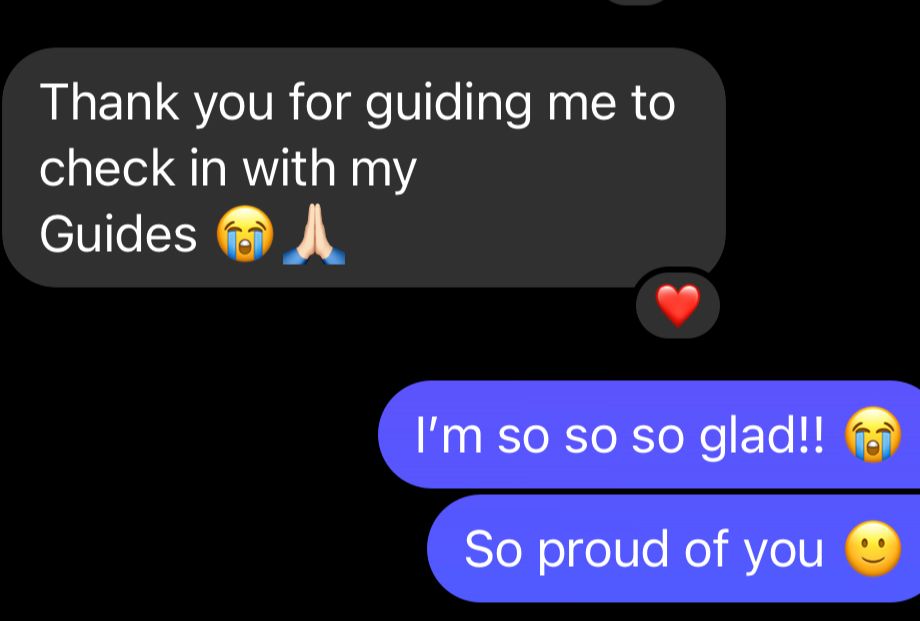Open the heart reaction on the Guides message

click(678, 305)
